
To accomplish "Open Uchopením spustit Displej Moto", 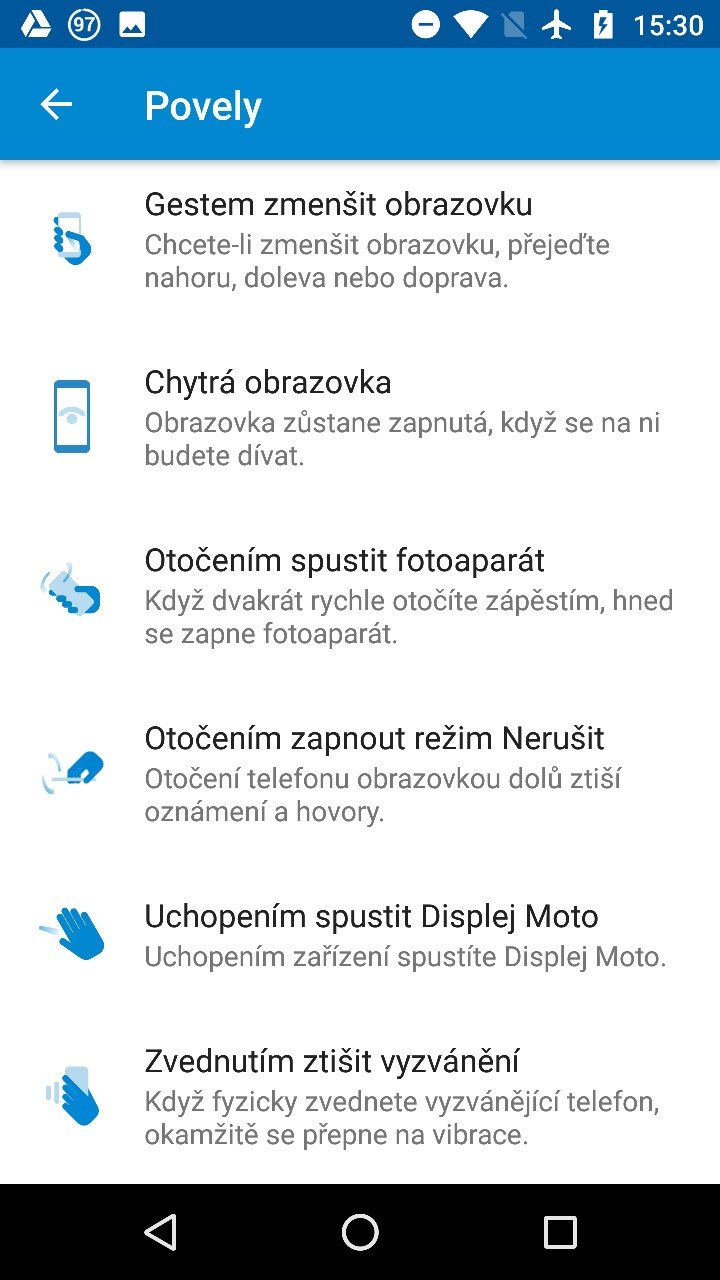I will point(360,935).
